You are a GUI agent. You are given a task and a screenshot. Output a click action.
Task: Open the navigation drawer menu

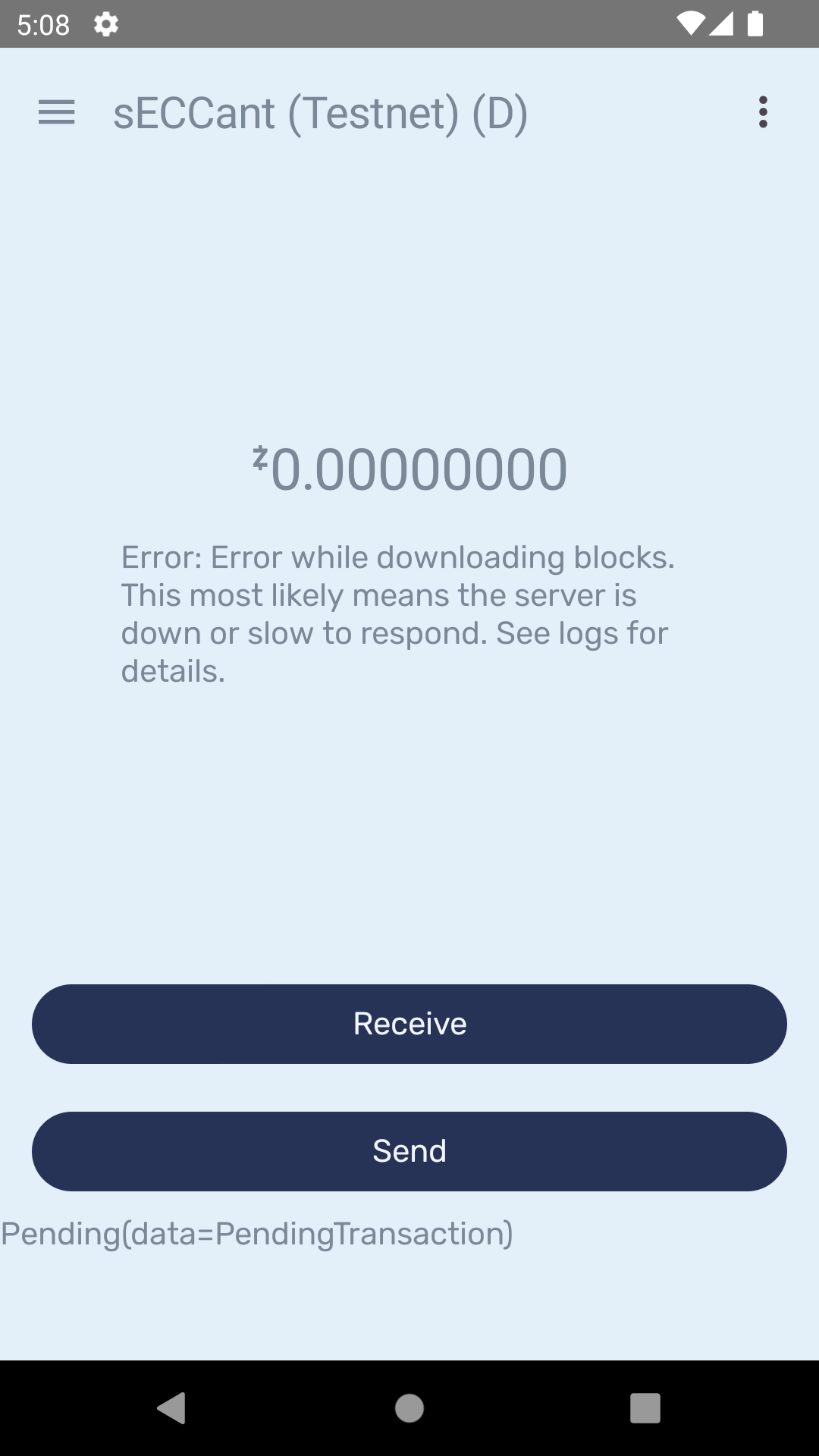[57, 112]
